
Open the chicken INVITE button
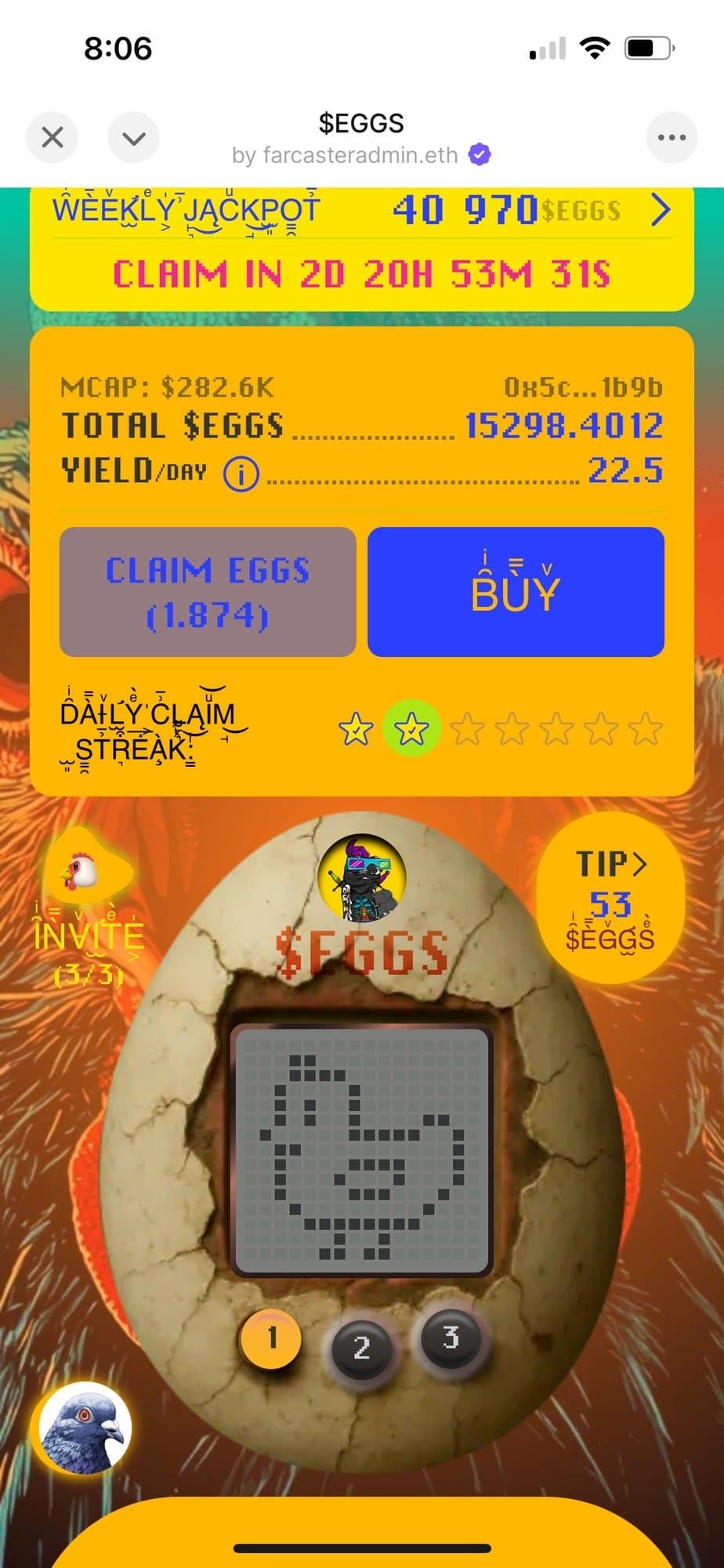tap(89, 902)
